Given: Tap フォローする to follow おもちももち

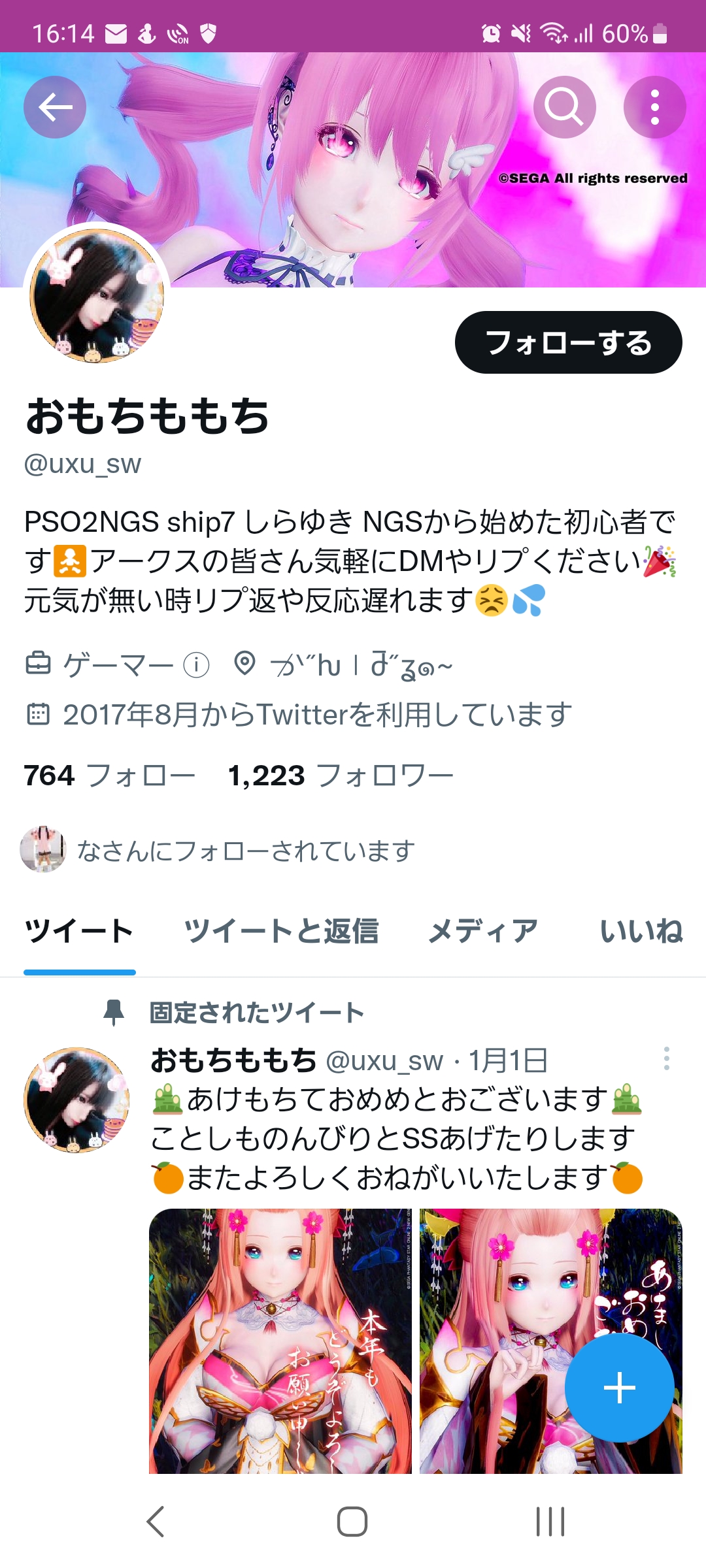Looking at the screenshot, I should (567, 341).
